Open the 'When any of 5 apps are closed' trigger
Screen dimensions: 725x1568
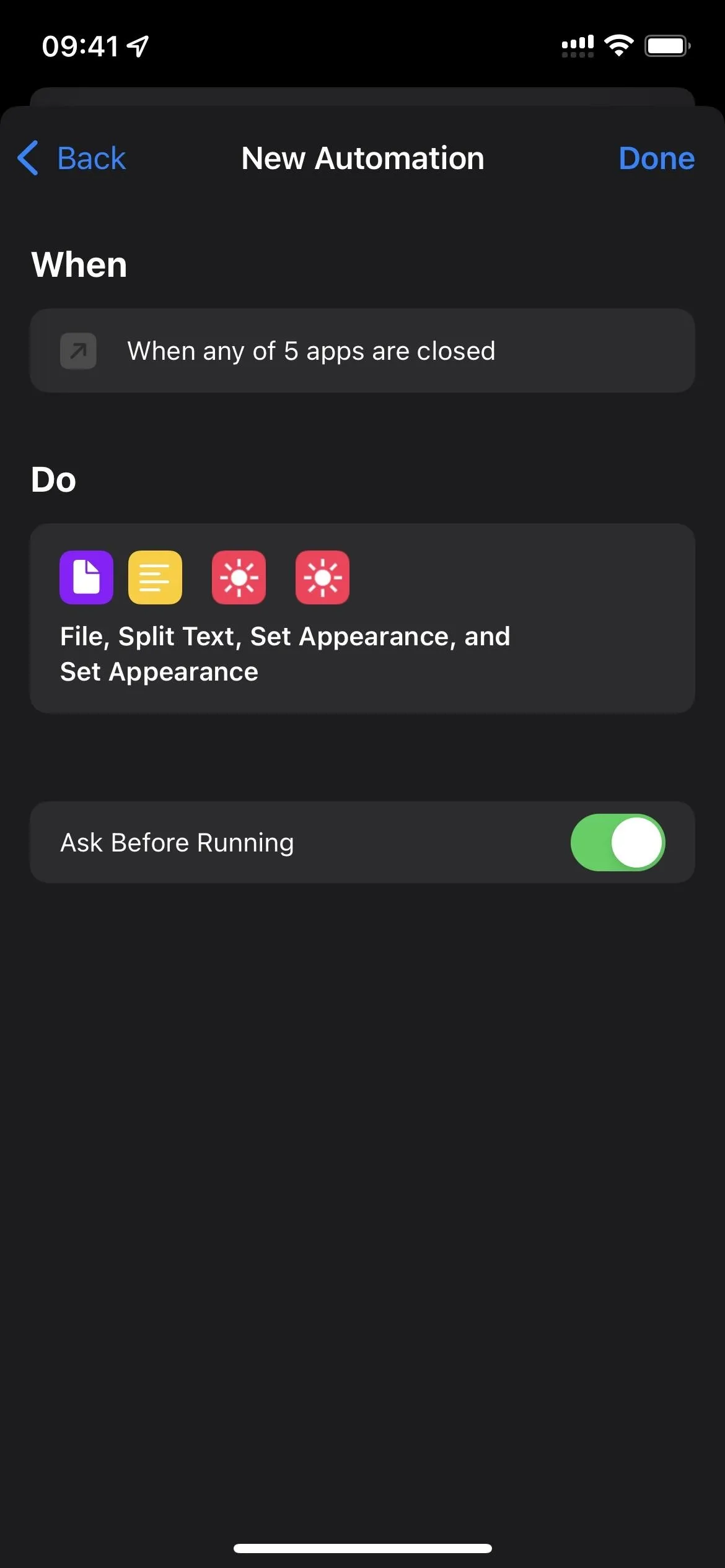coord(362,351)
